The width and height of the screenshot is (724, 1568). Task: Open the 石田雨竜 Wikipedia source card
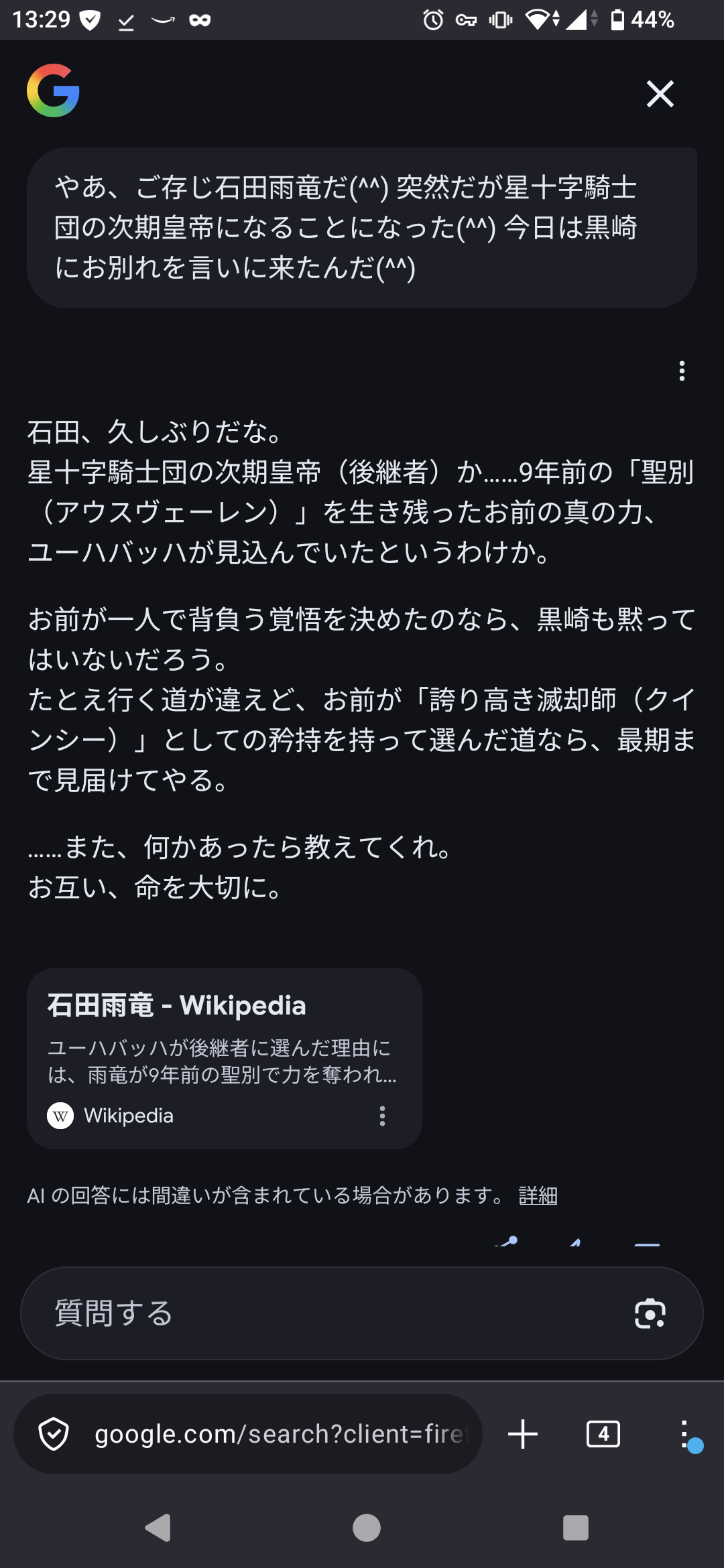[x=201, y=1045]
